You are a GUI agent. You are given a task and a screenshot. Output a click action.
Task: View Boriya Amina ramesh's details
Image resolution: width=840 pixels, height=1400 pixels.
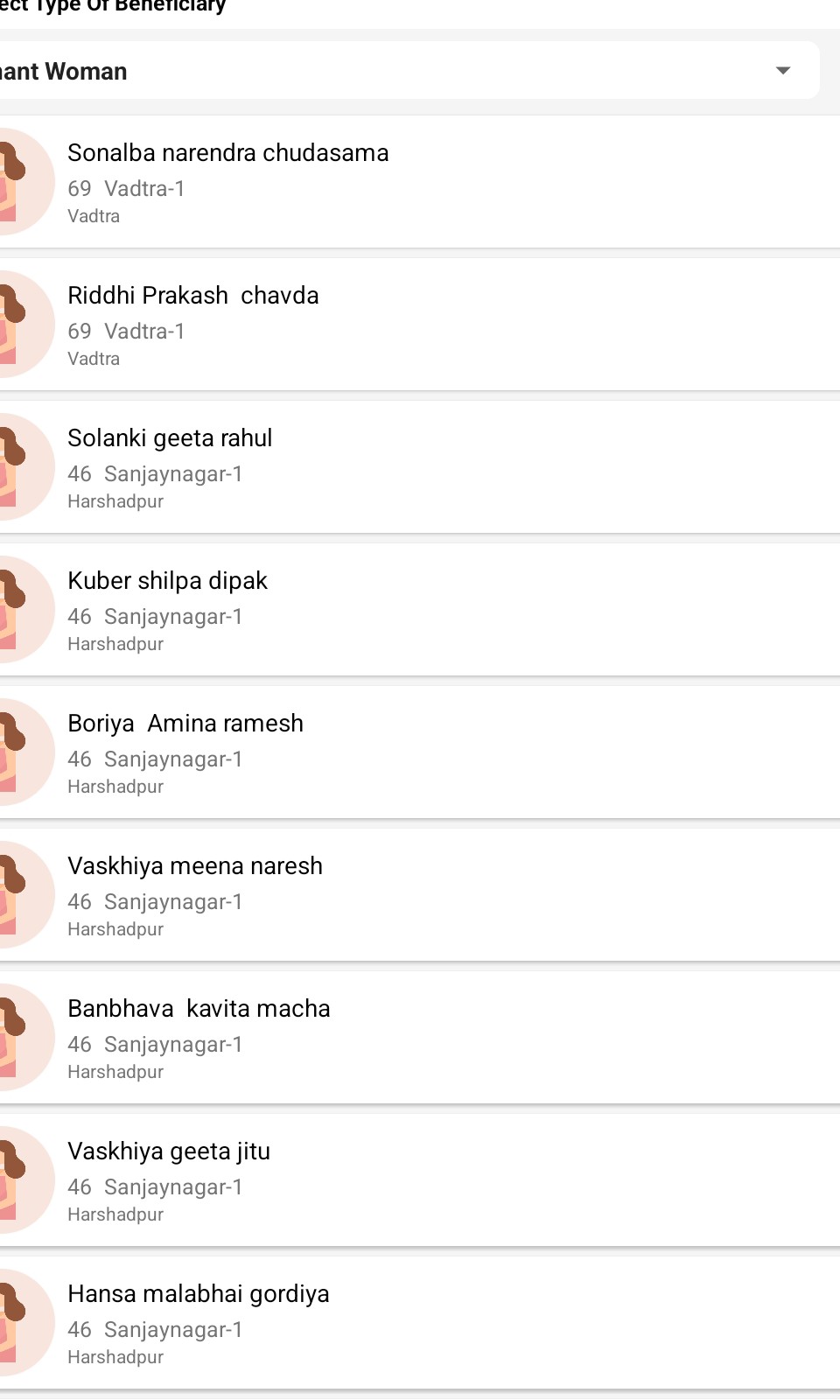(x=420, y=752)
